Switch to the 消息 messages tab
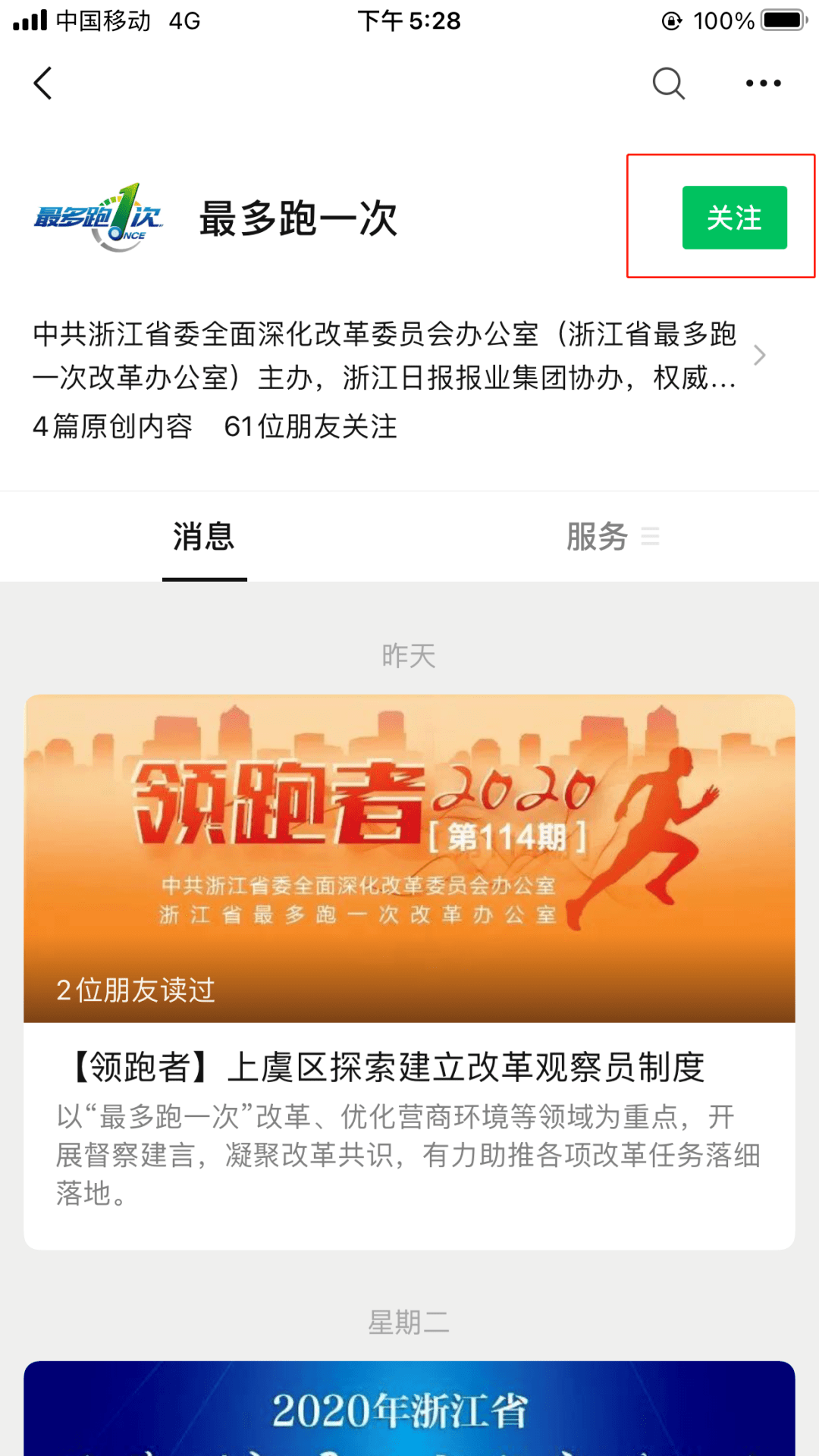 [x=202, y=536]
